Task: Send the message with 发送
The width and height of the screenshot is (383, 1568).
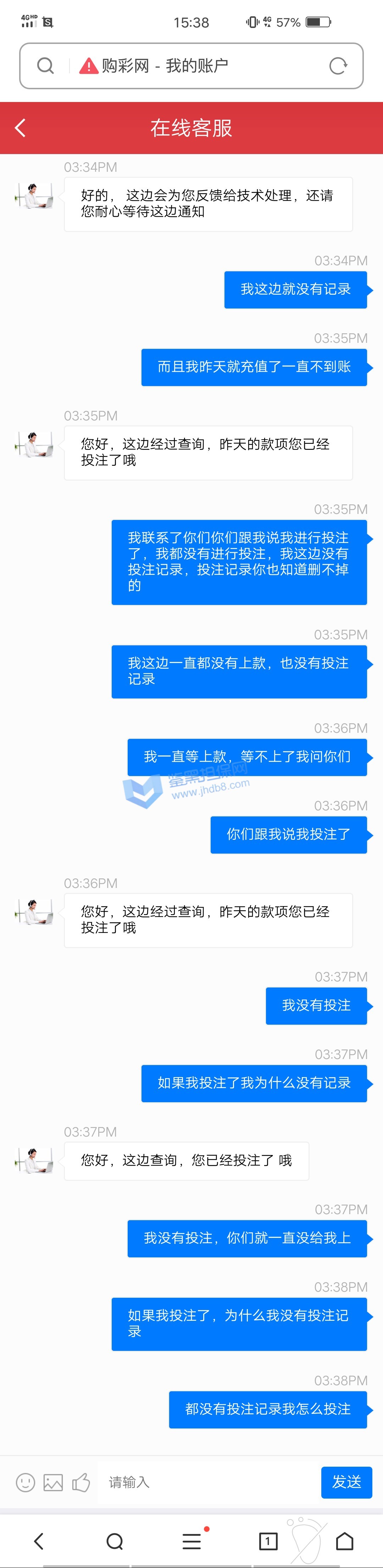Action: click(346, 1482)
